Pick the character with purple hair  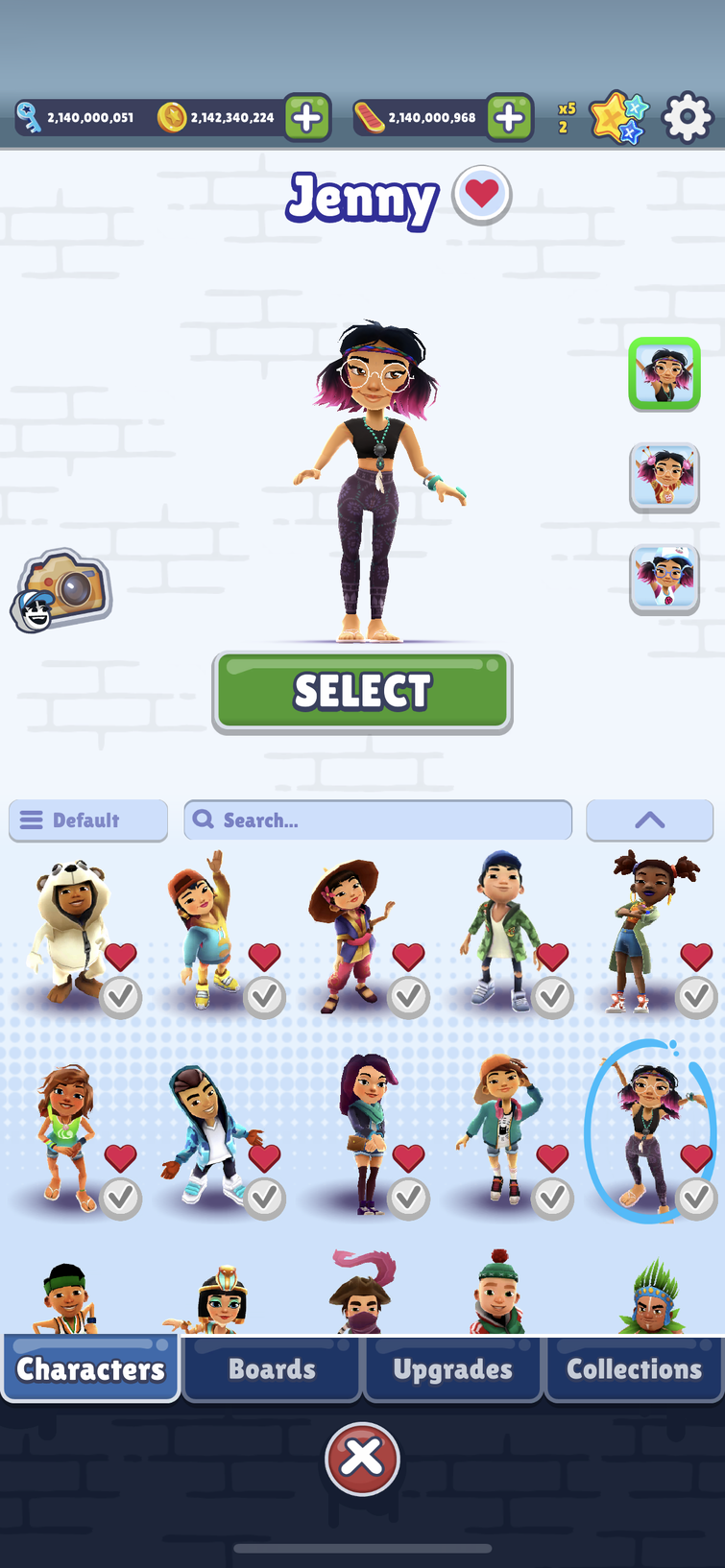(x=367, y=1132)
